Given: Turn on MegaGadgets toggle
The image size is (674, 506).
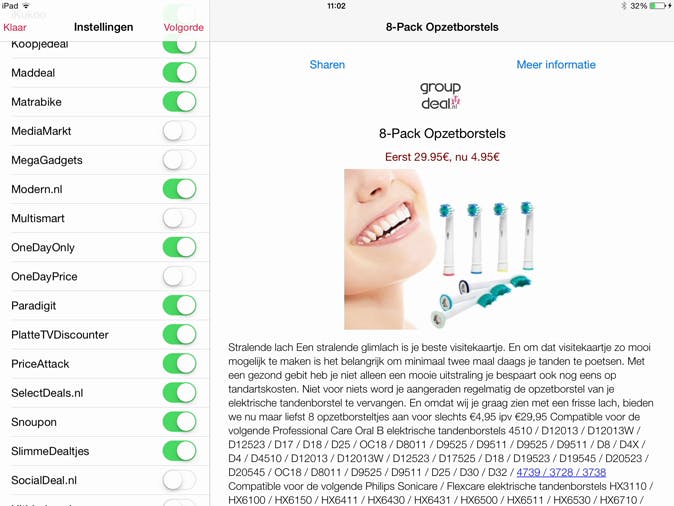Looking at the screenshot, I should (179, 160).
